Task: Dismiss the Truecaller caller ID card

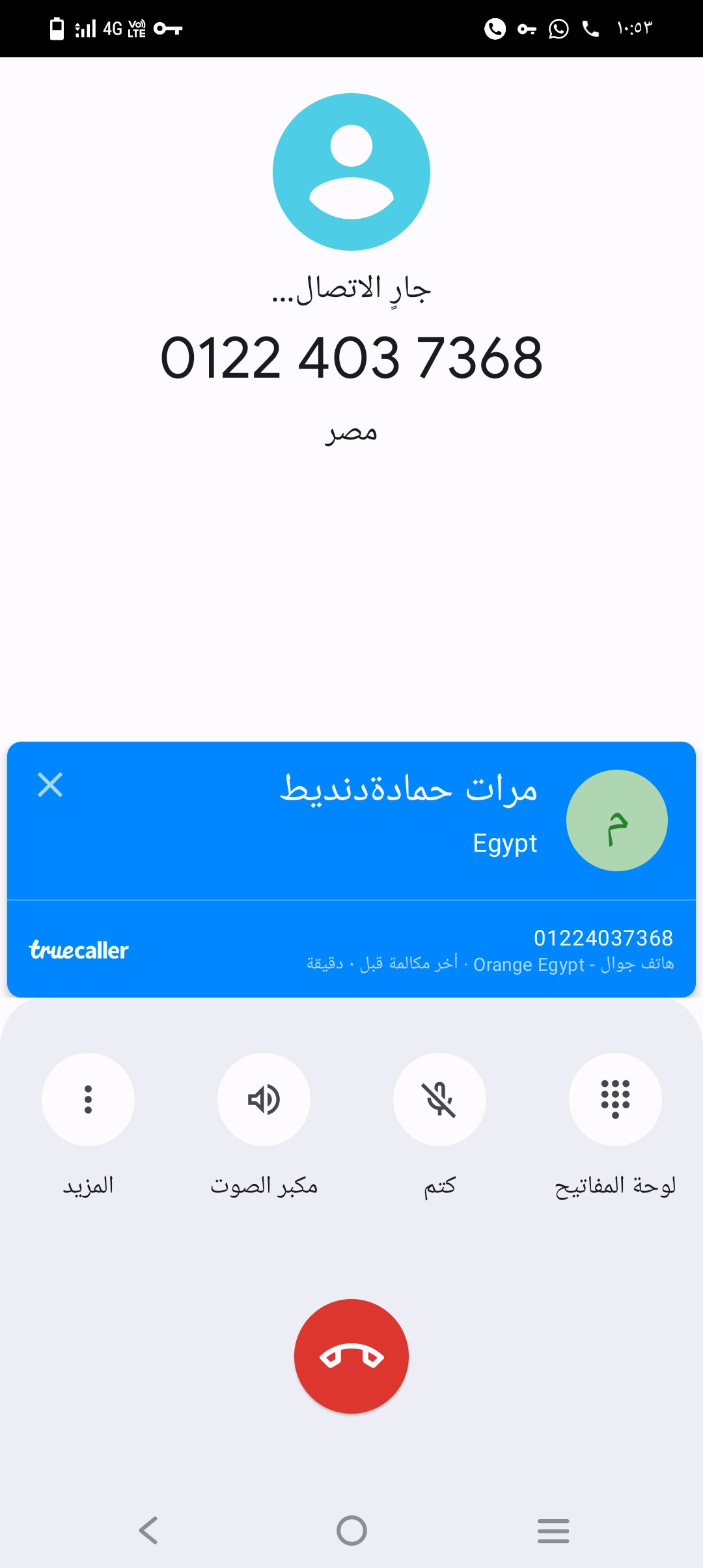Action: tap(50, 785)
